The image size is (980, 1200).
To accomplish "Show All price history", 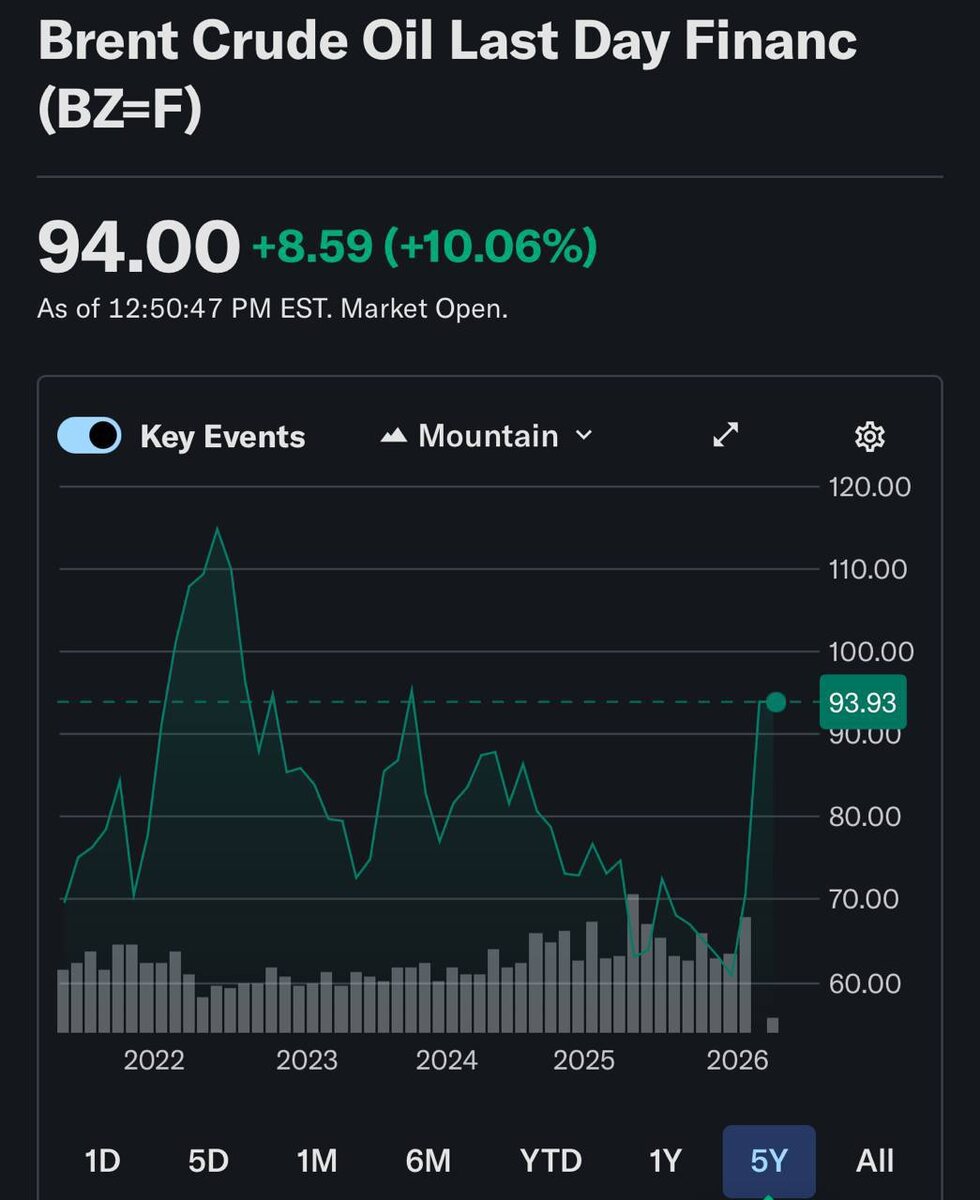I will point(875,1160).
